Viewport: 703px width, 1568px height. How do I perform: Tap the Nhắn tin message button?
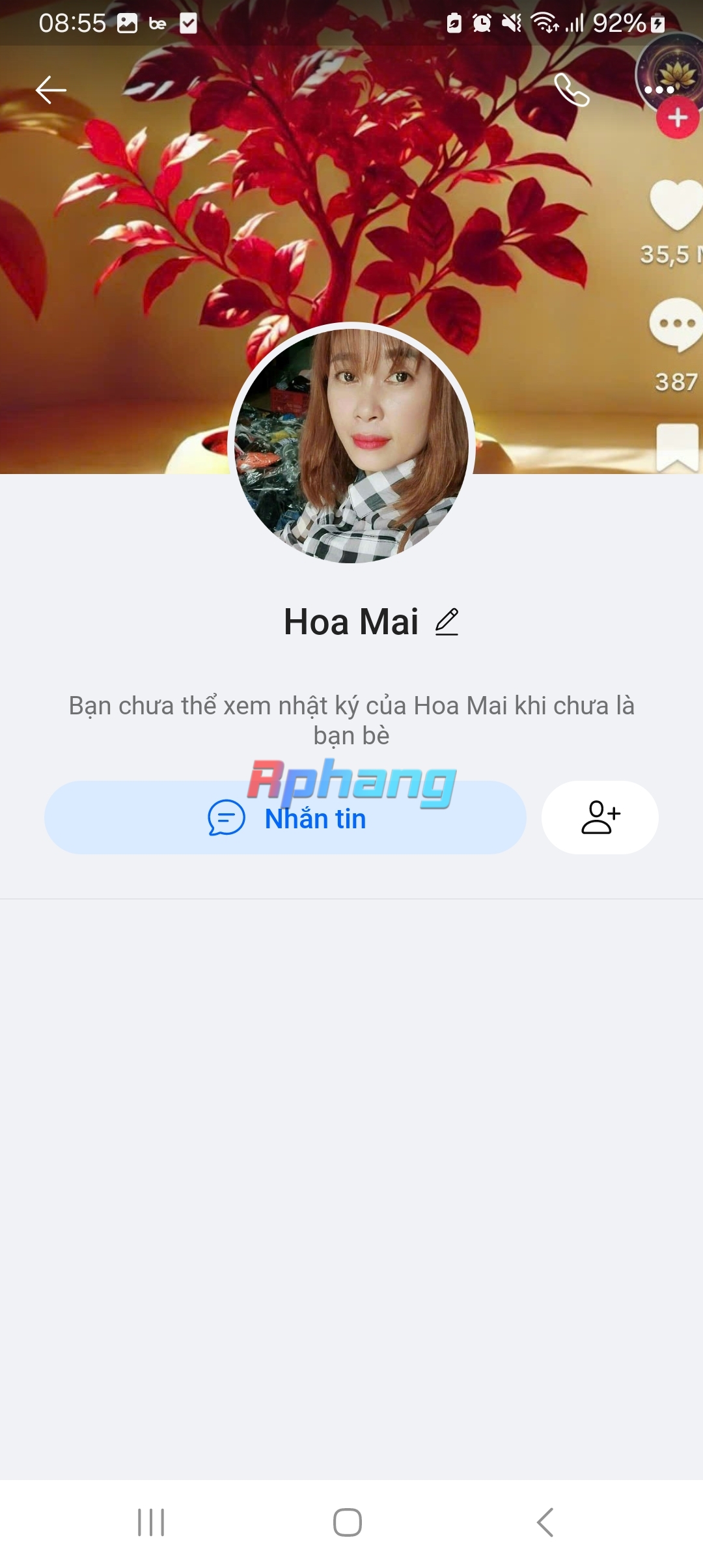click(x=285, y=818)
